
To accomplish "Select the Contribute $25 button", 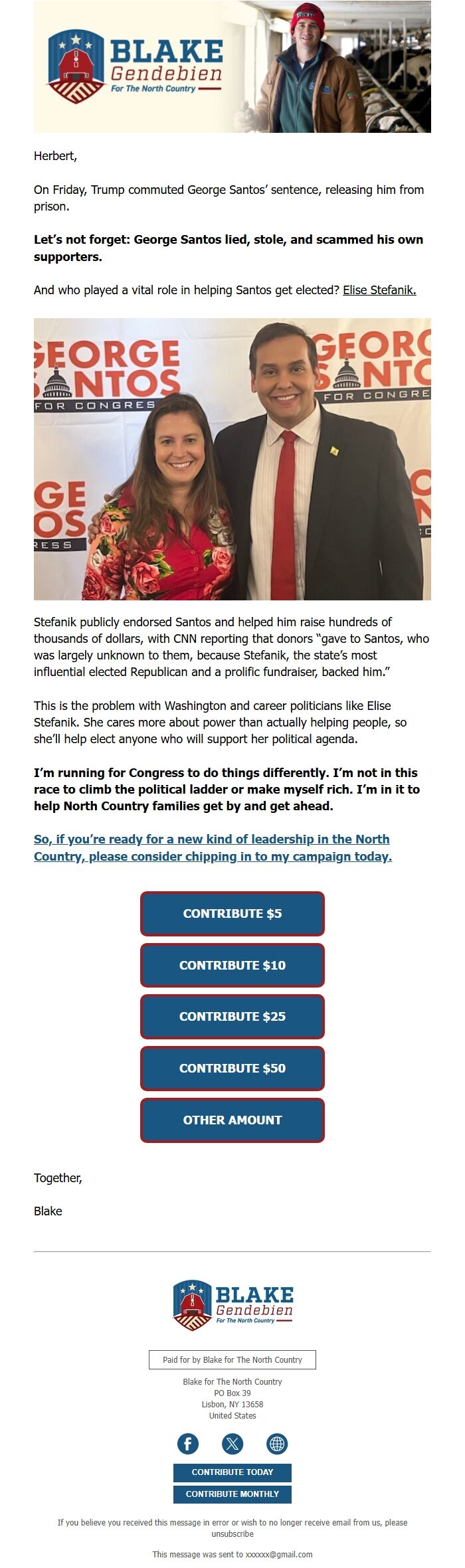I will pyautogui.click(x=232, y=1017).
